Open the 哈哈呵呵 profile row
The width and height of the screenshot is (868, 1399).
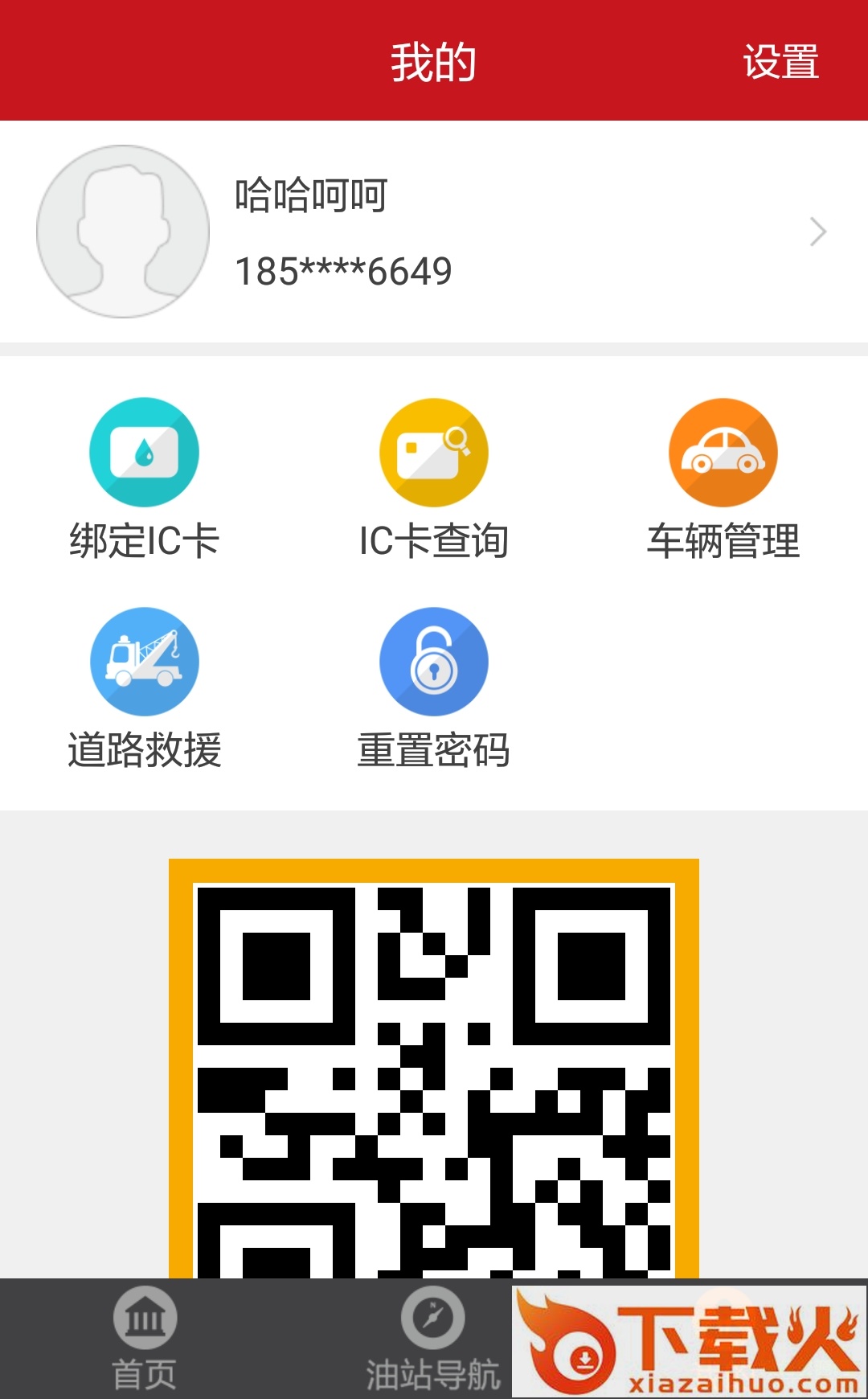(434, 232)
